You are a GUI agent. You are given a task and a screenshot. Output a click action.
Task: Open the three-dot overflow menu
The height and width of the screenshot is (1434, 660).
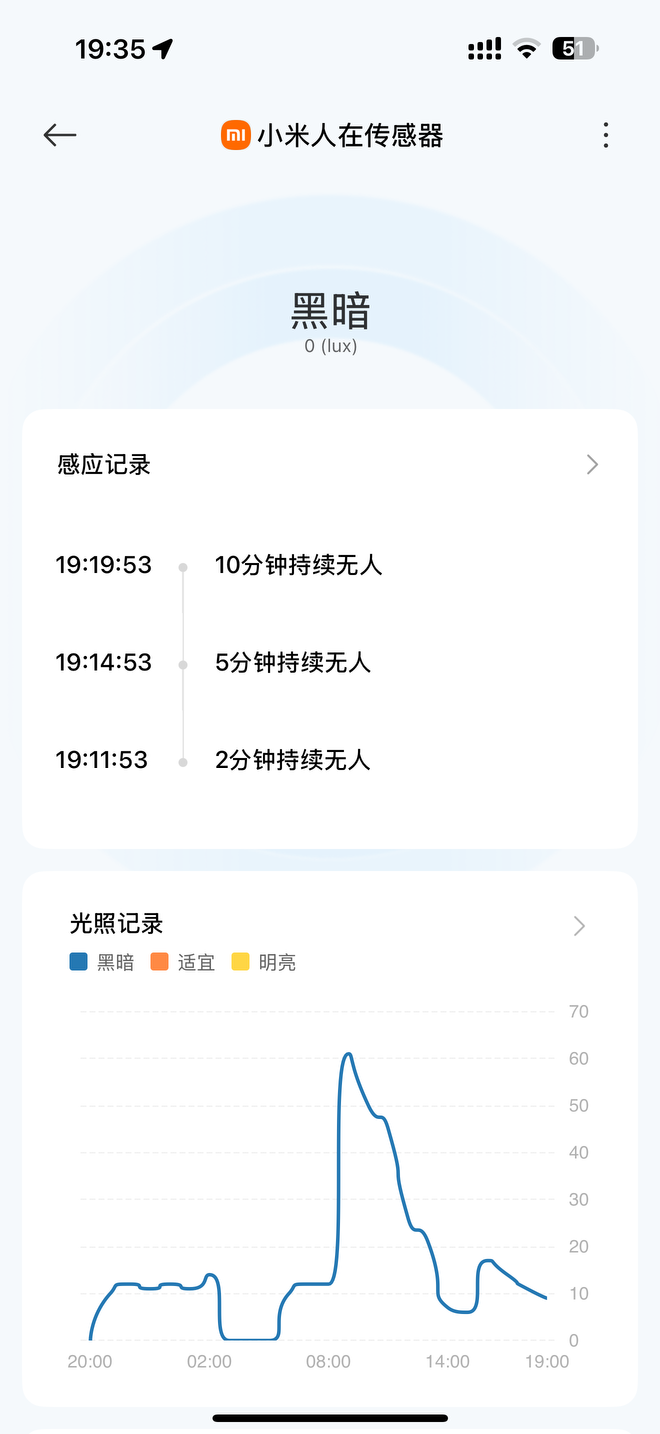click(606, 135)
